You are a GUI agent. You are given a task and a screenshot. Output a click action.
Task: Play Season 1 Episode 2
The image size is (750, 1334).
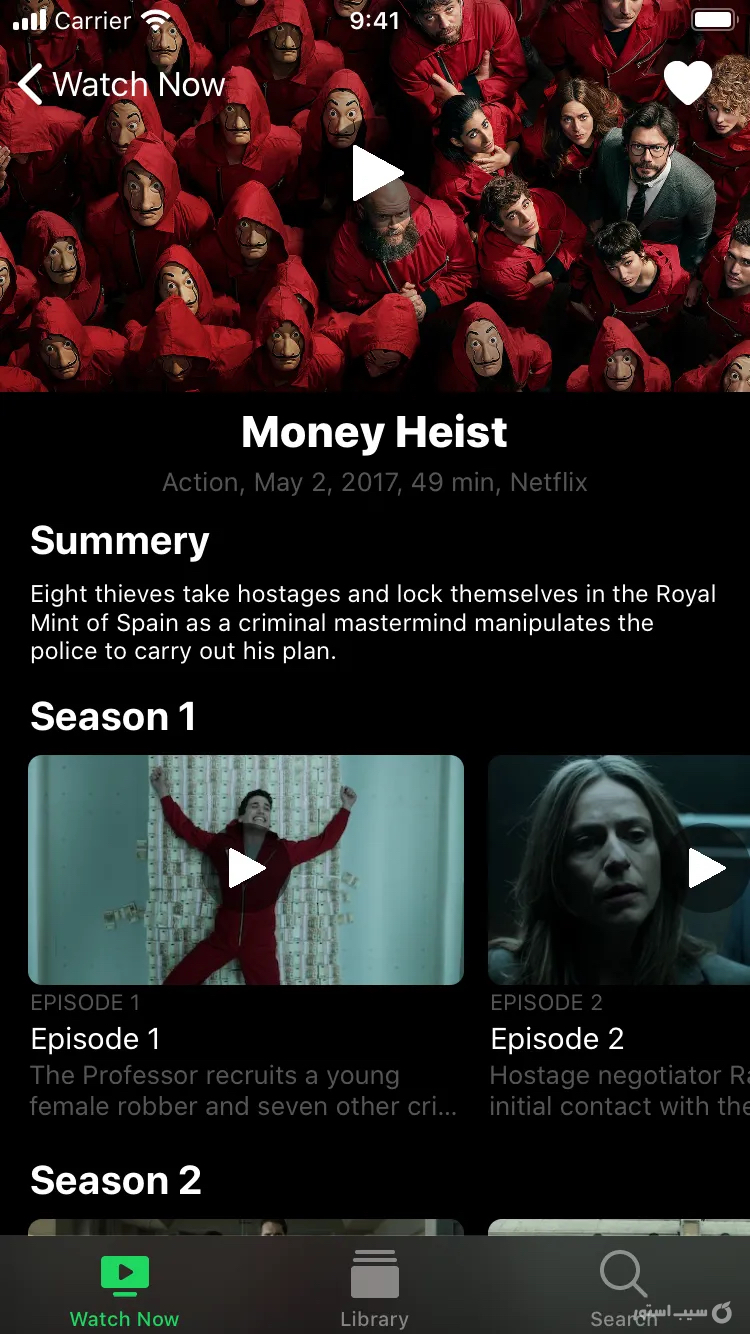[706, 868]
